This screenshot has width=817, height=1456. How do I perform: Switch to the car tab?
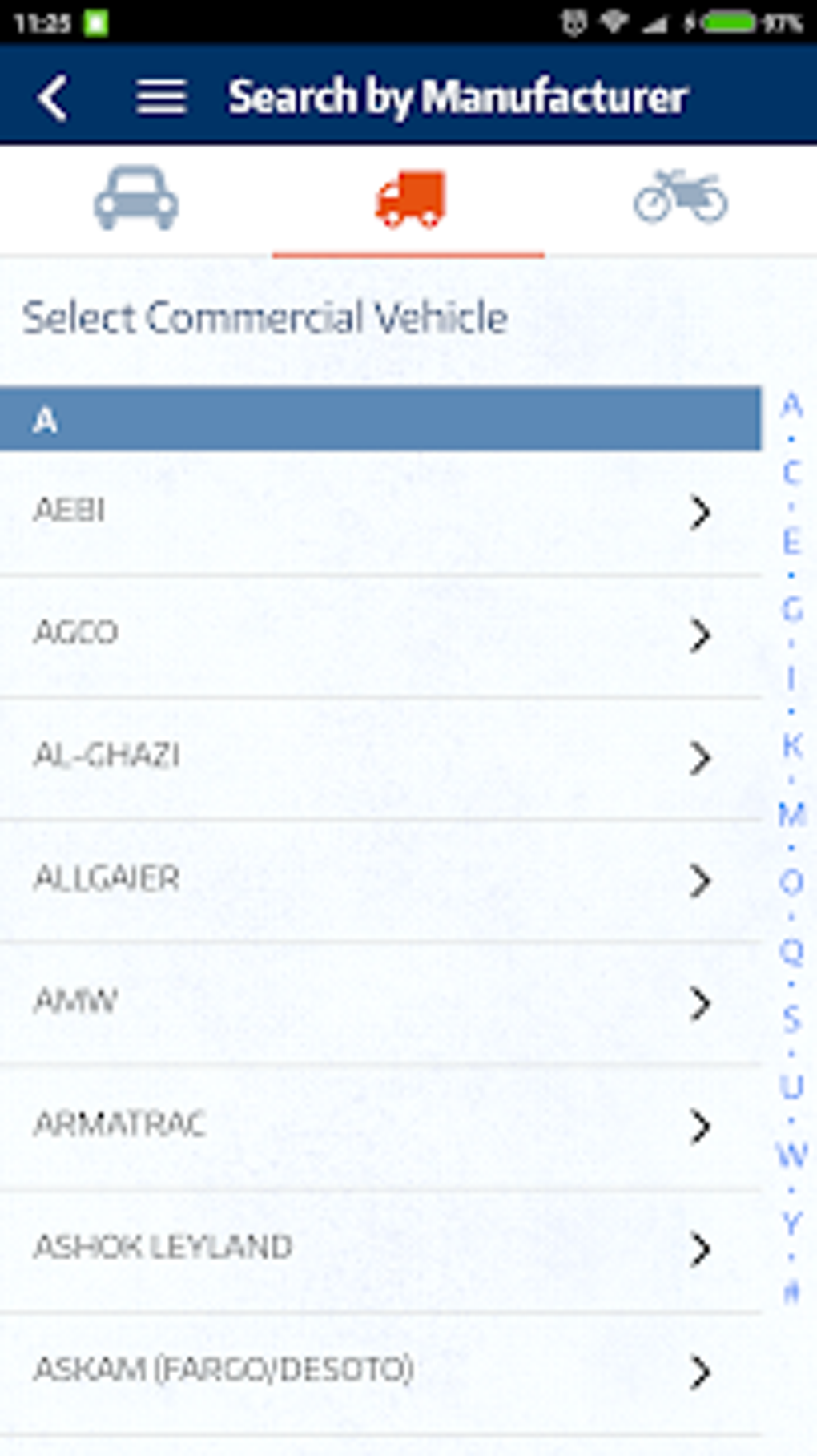click(x=136, y=199)
